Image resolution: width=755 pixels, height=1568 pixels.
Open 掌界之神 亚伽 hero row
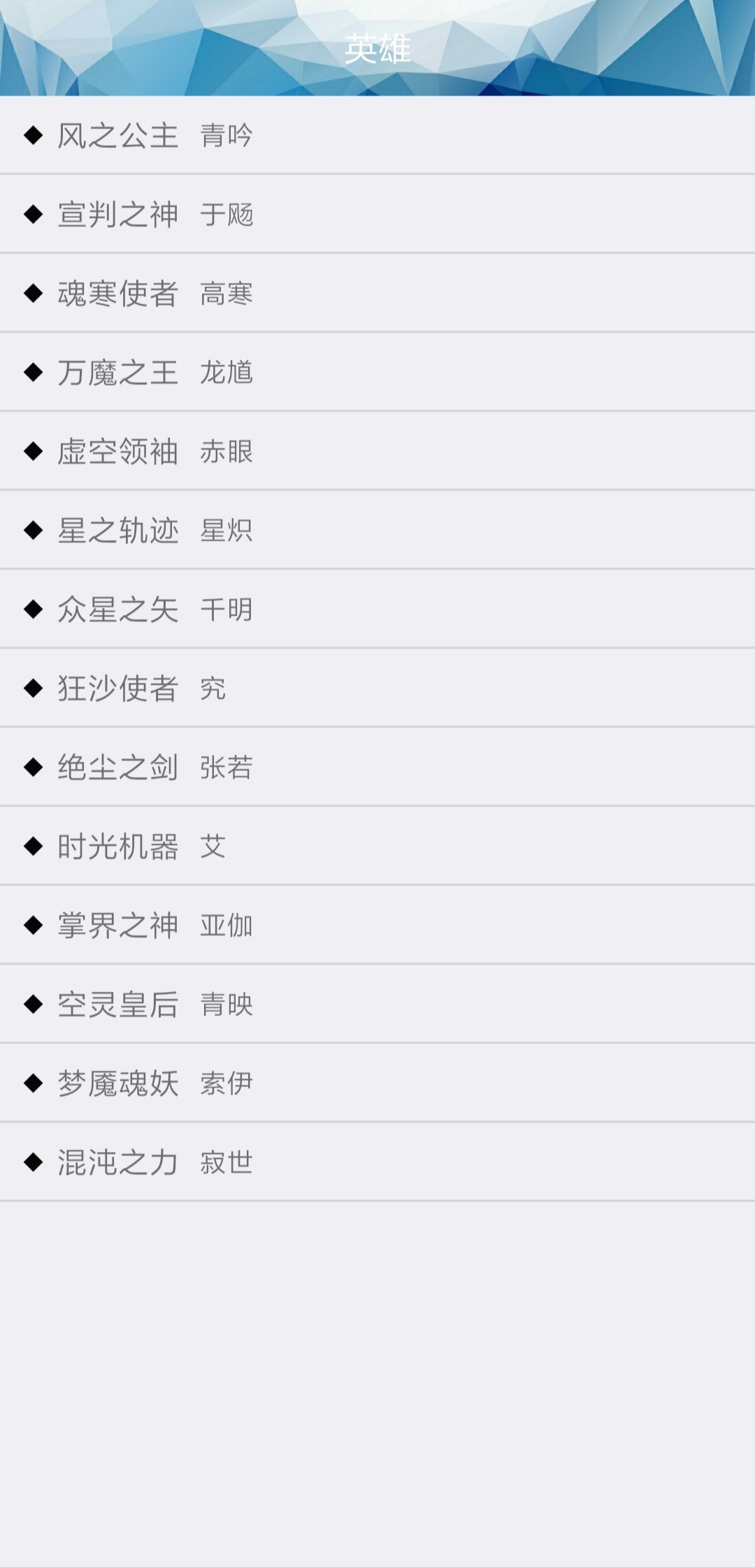(x=377, y=925)
